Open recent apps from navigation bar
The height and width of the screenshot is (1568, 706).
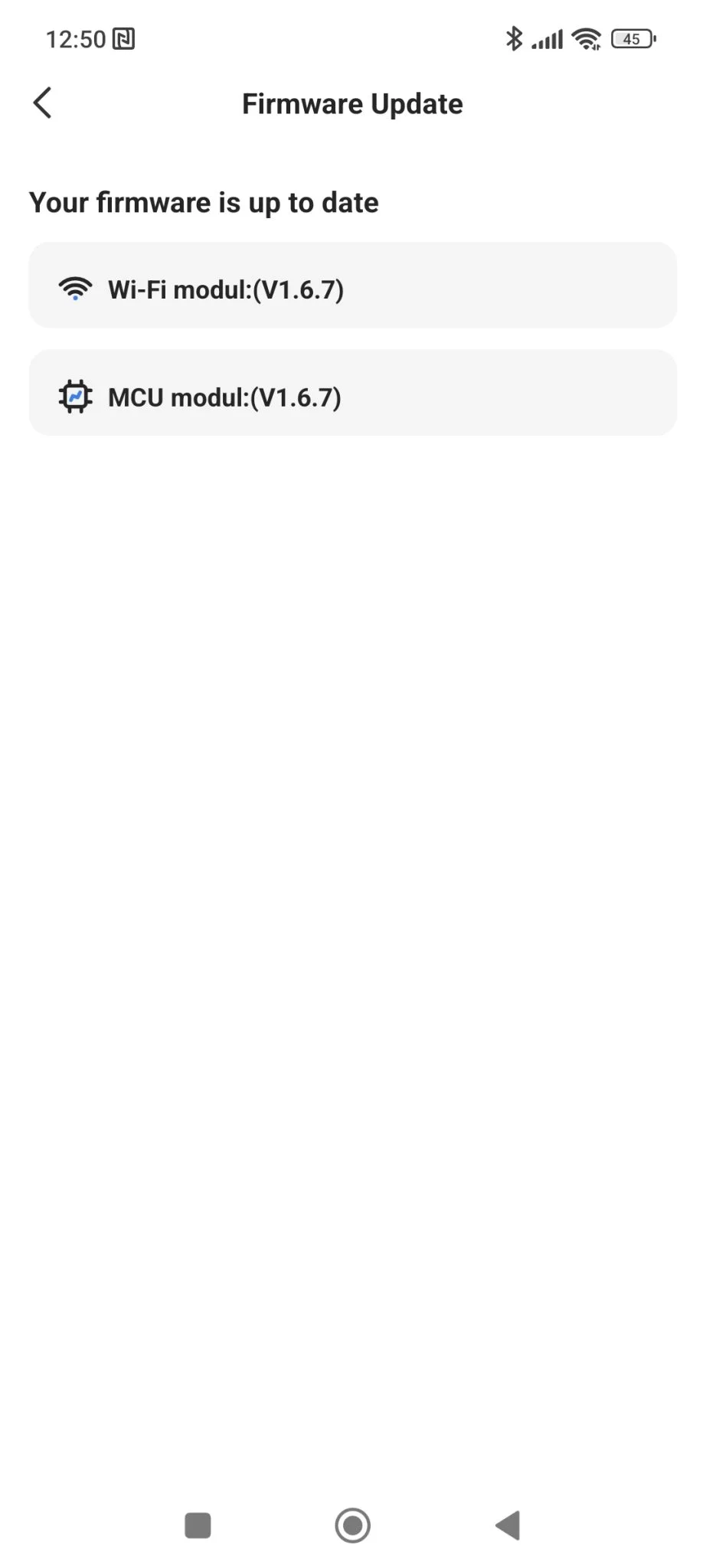click(x=198, y=1525)
